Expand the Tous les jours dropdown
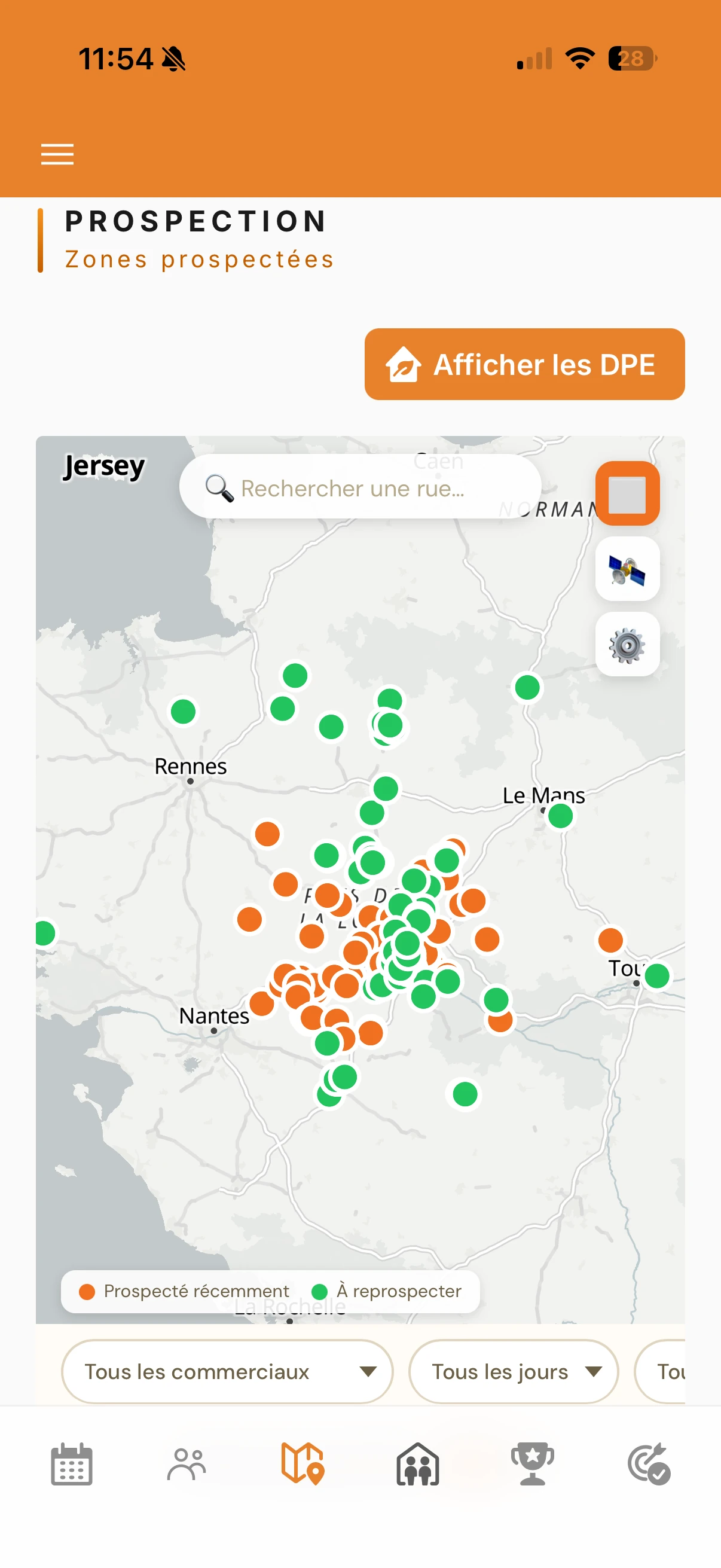The height and width of the screenshot is (1568, 721). tap(514, 1371)
